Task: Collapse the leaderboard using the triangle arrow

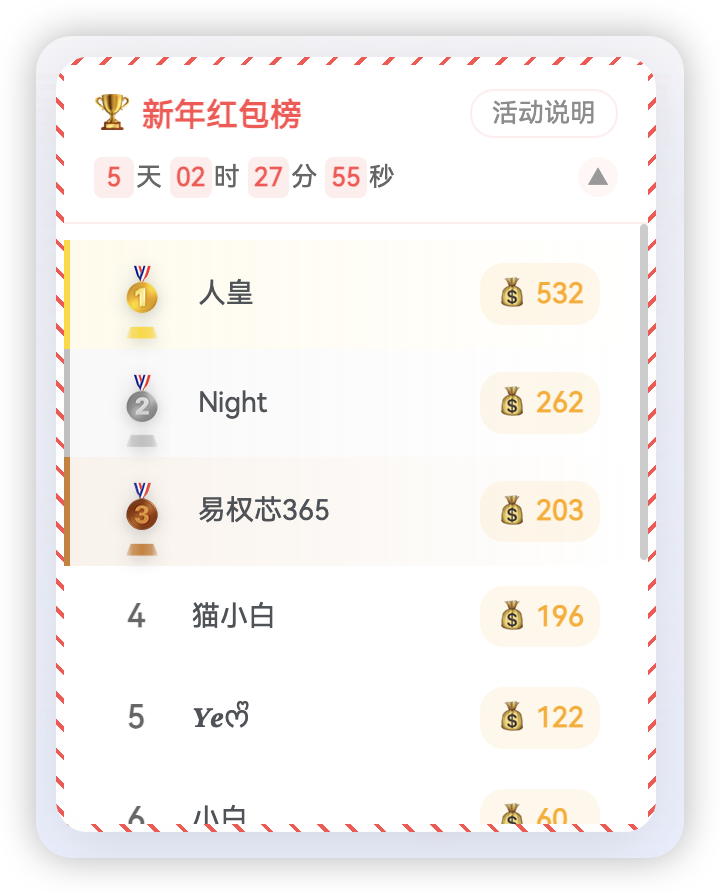Action: tap(597, 177)
